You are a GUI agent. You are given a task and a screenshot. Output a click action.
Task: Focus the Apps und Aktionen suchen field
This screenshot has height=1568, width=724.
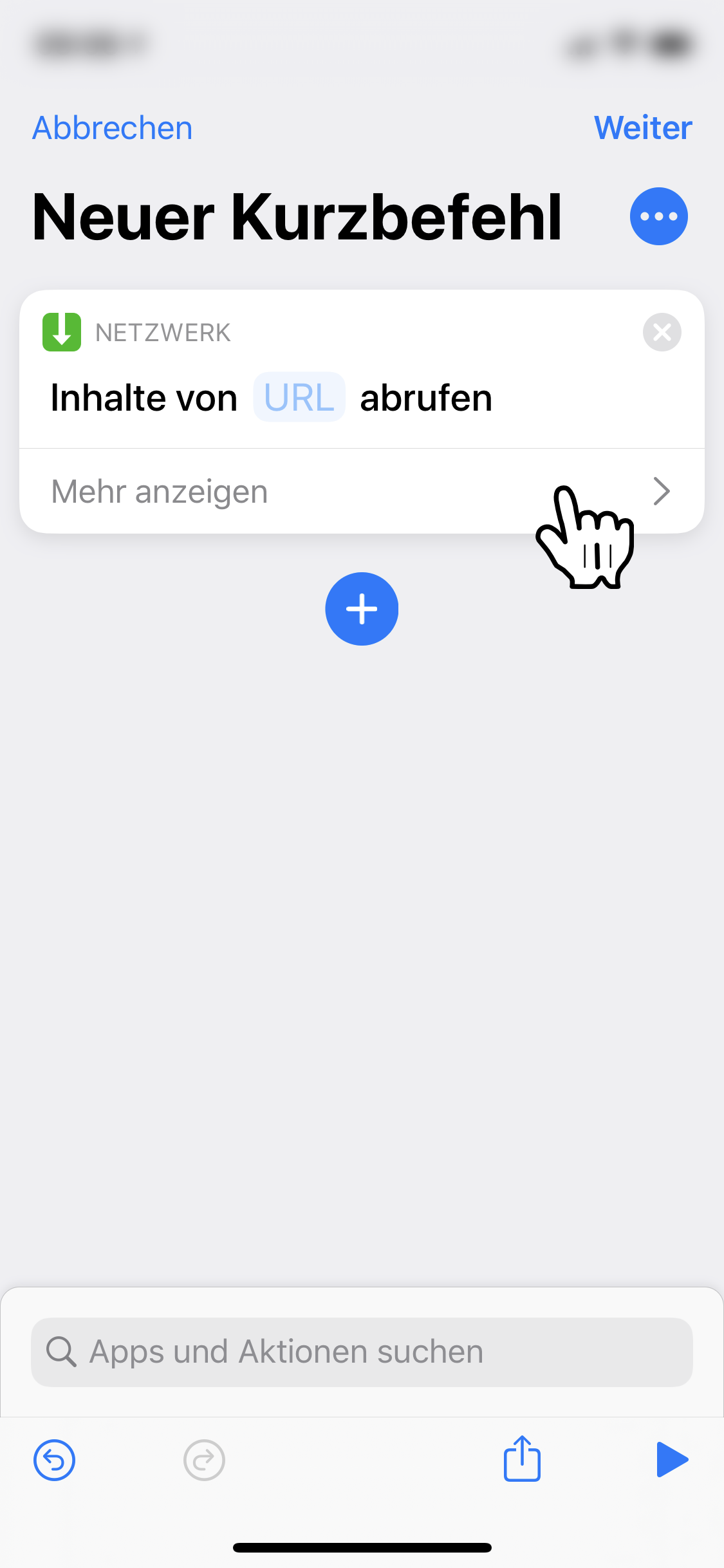click(x=362, y=1352)
